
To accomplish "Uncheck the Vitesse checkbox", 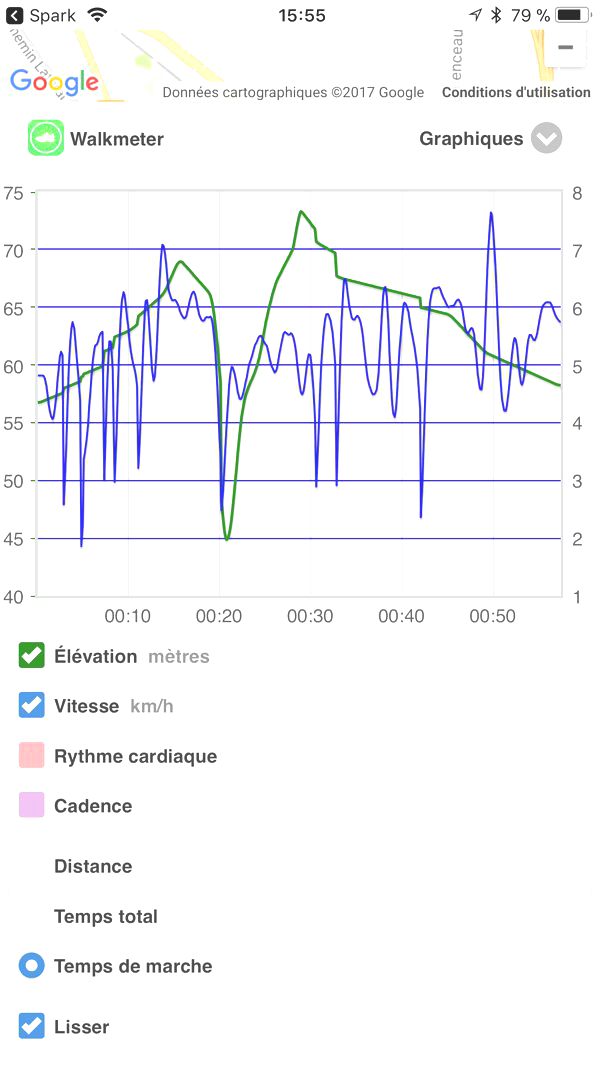I will tap(32, 706).
